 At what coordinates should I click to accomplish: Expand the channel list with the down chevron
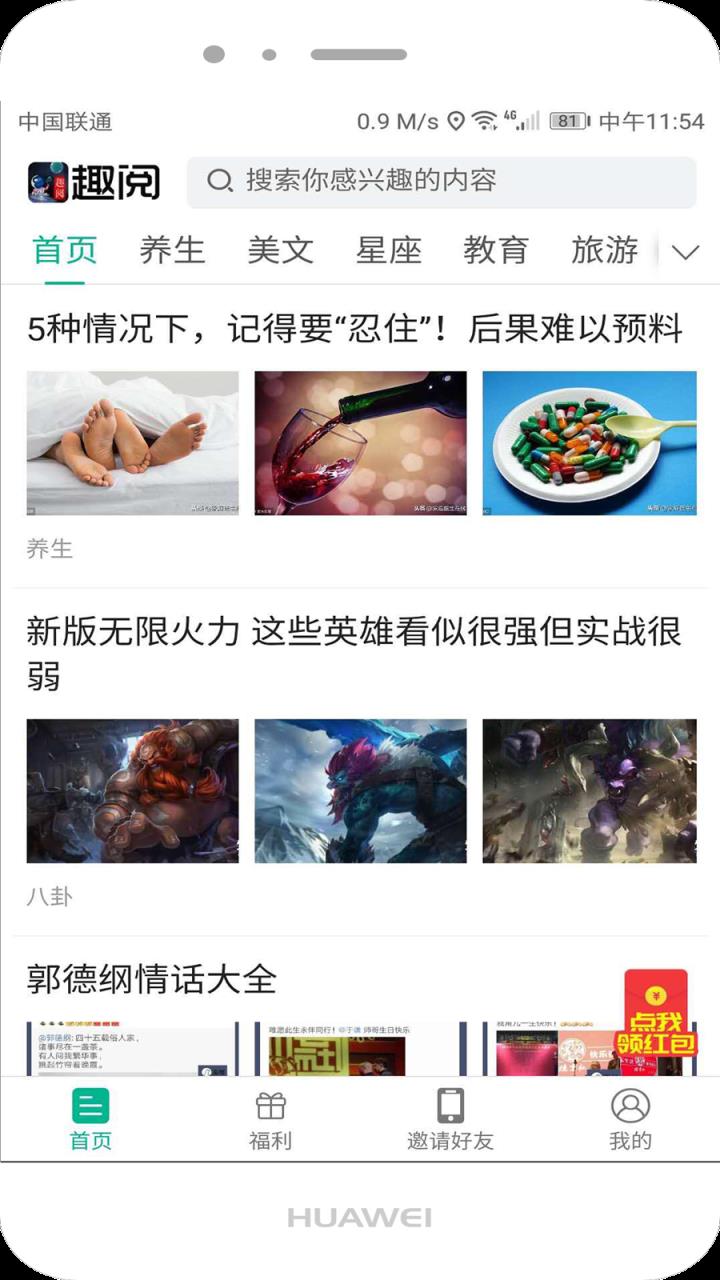click(688, 252)
